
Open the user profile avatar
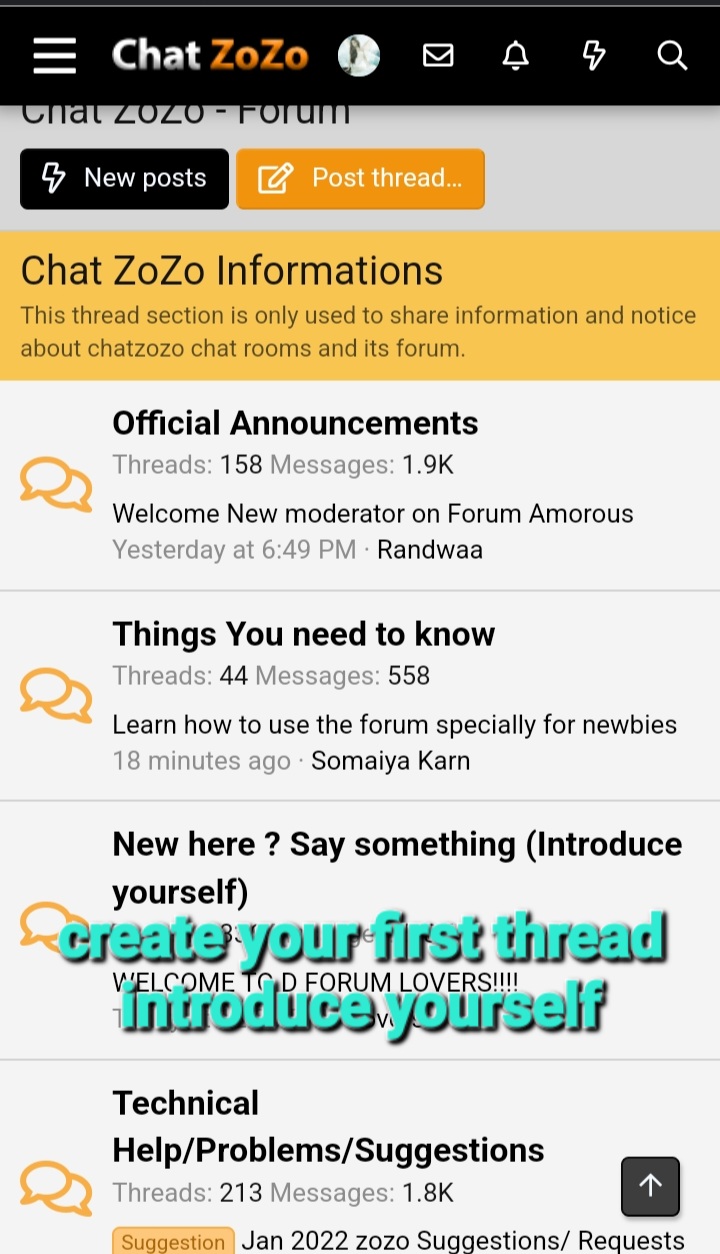358,55
